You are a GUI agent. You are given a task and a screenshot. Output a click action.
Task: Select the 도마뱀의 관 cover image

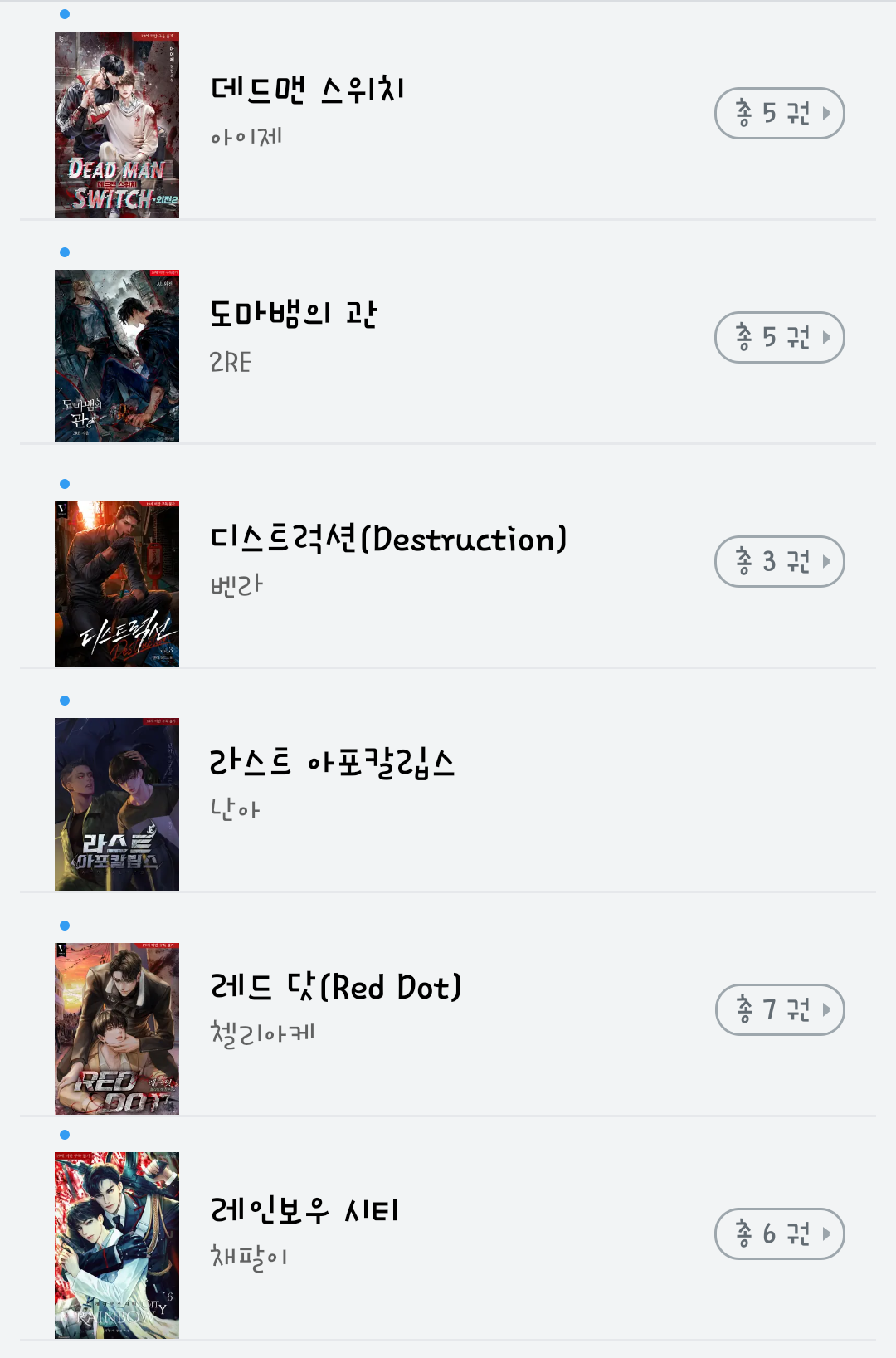pos(117,355)
